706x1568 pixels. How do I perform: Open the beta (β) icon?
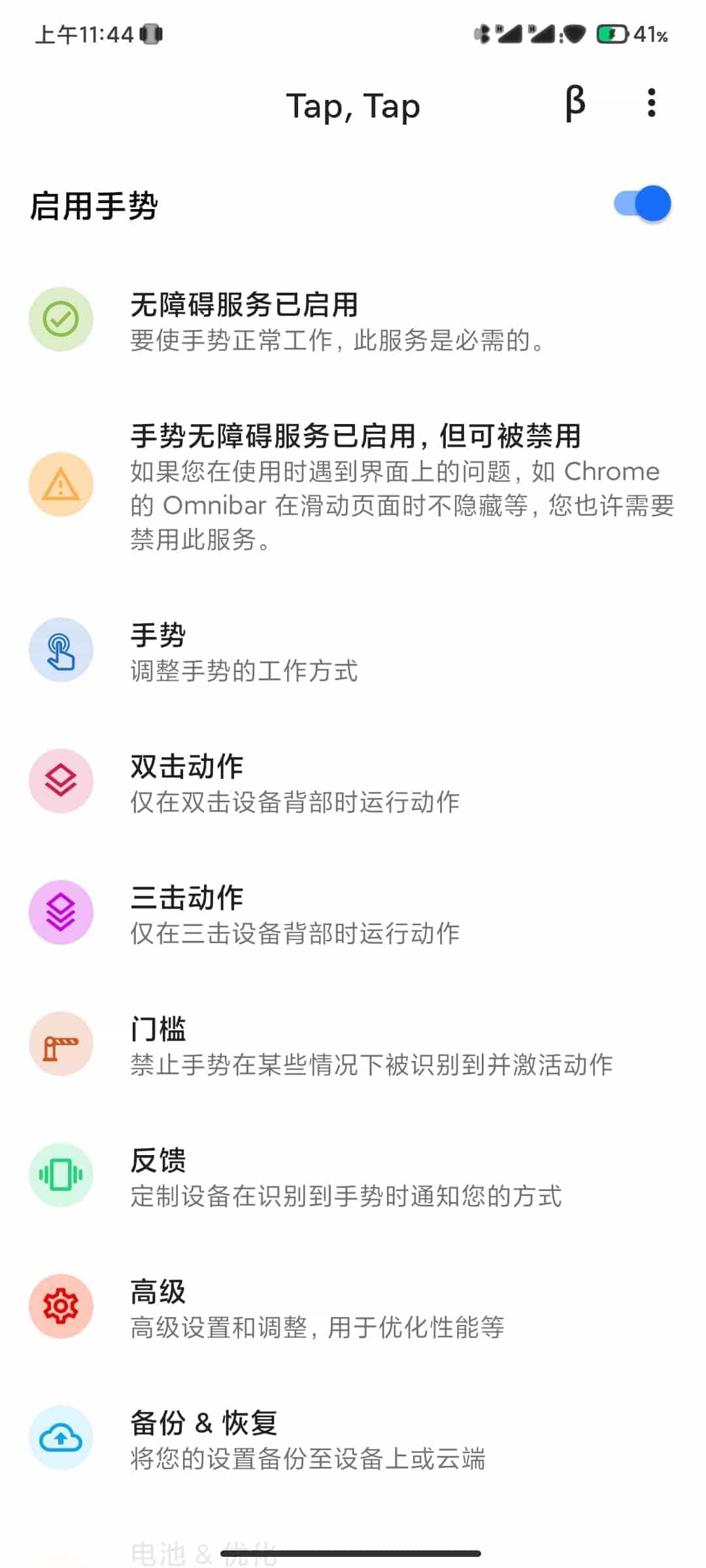pos(575,105)
